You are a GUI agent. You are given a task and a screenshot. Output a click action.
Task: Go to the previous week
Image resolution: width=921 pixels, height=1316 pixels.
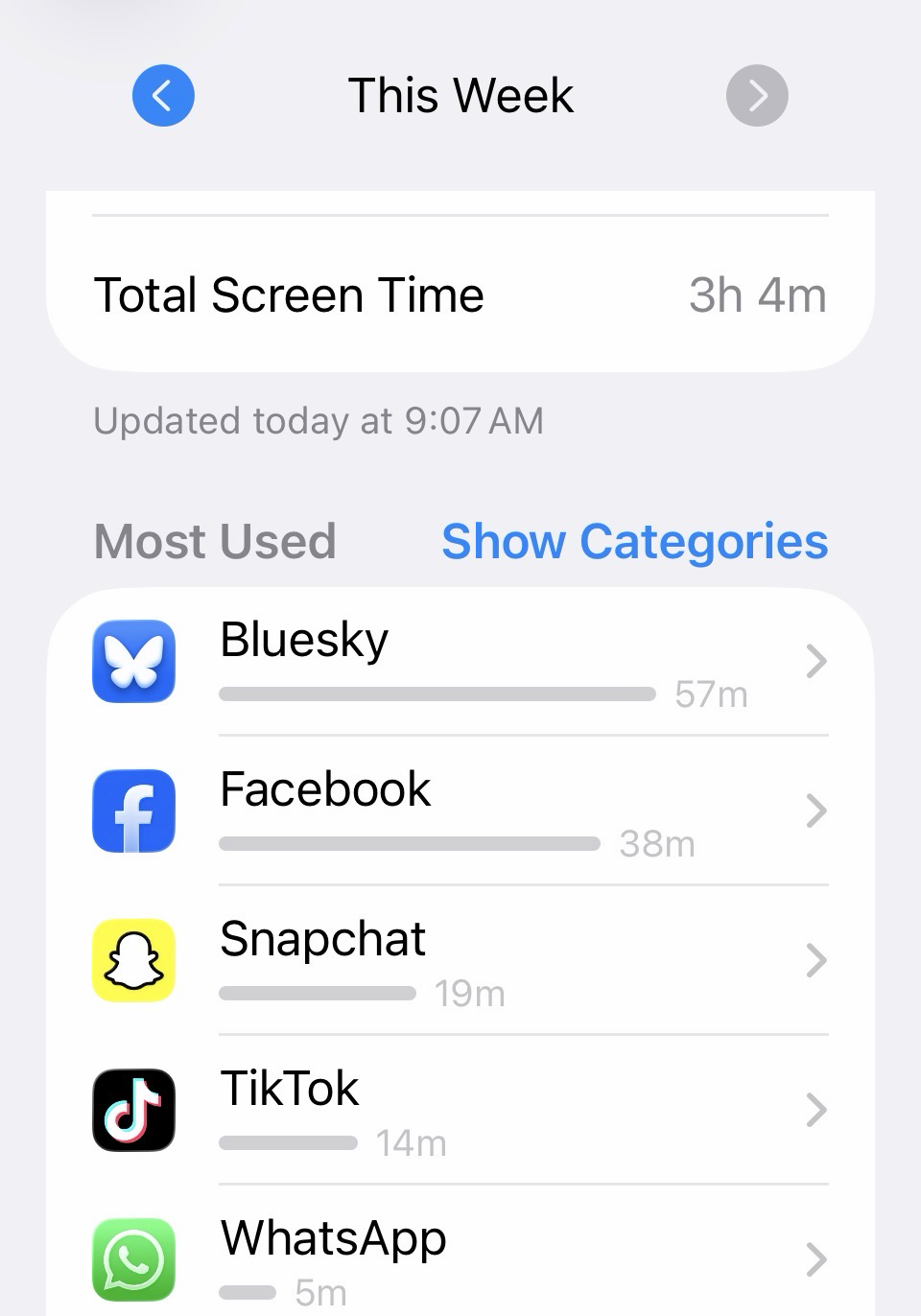click(x=163, y=95)
